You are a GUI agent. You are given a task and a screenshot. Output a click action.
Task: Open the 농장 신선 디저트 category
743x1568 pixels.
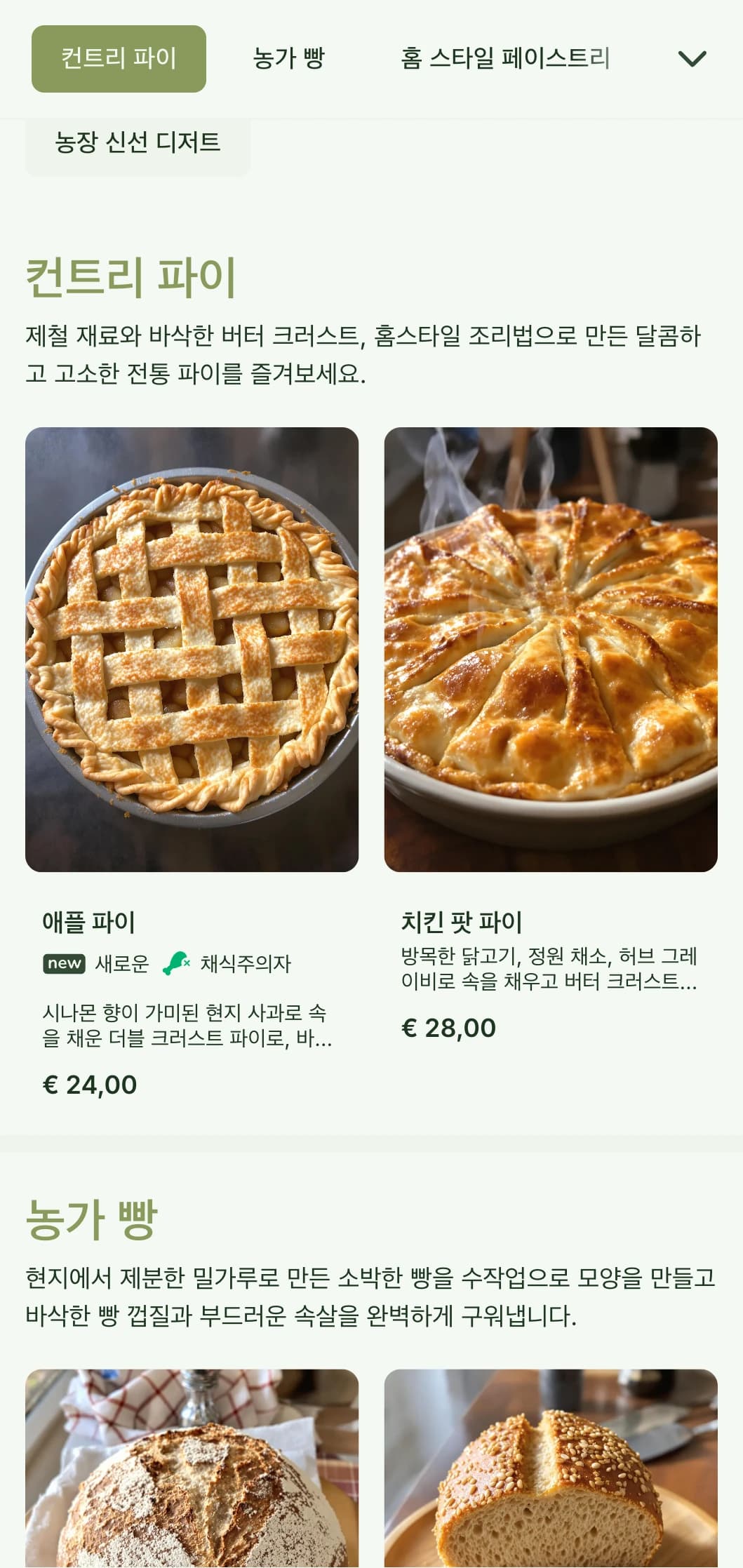(138, 143)
